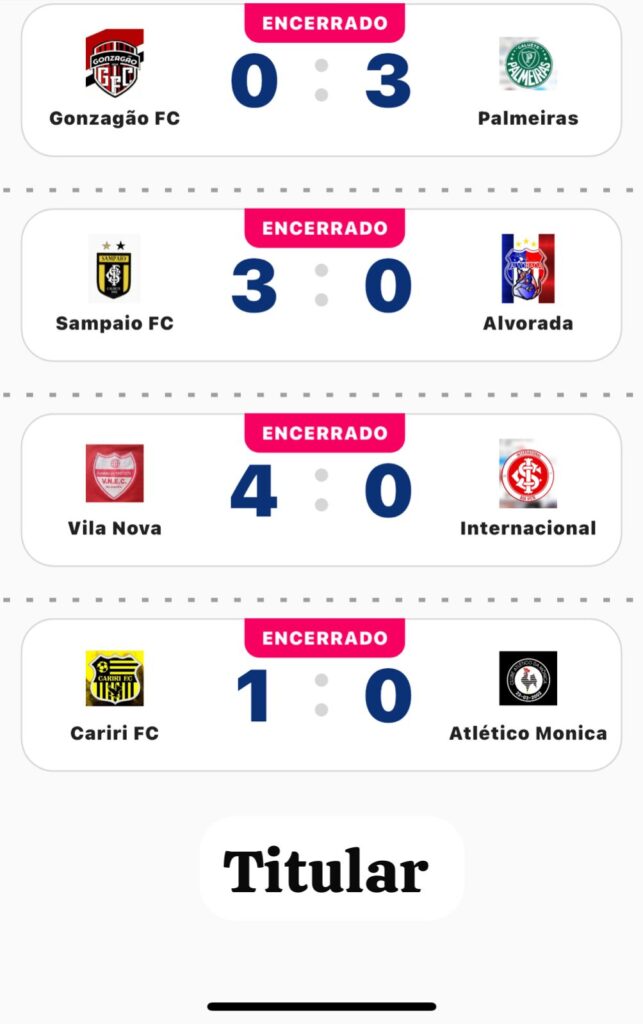Tap the Titular button
643x1024 pixels.
click(326, 870)
